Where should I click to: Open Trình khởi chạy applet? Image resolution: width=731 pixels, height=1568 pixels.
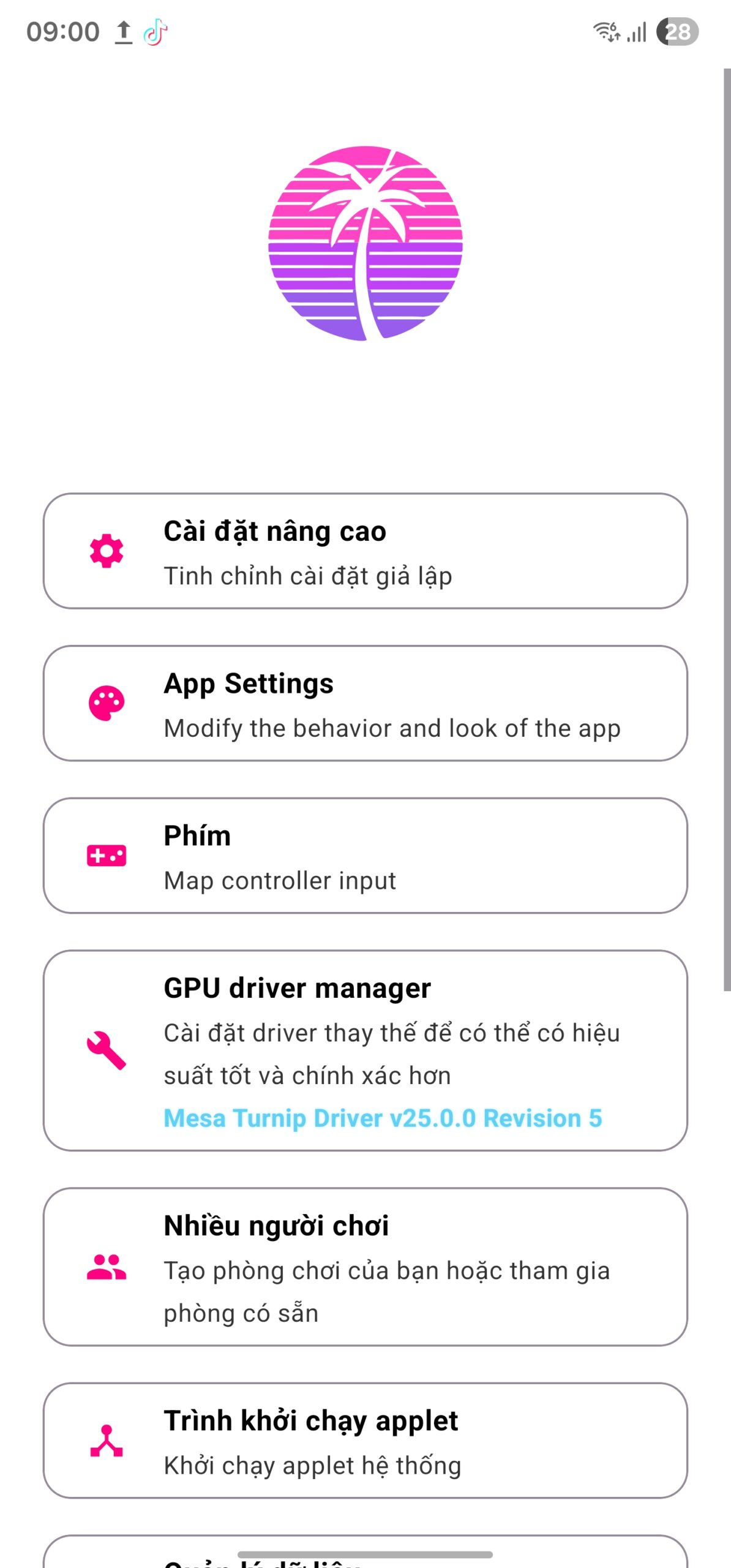pyautogui.click(x=365, y=1441)
